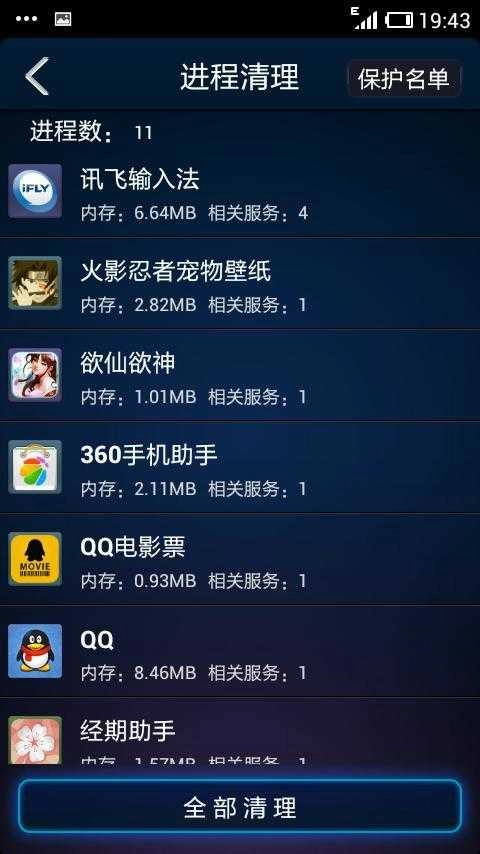Open the QQ process row using 8.46MB
The width and height of the screenshot is (480, 854).
(x=240, y=651)
